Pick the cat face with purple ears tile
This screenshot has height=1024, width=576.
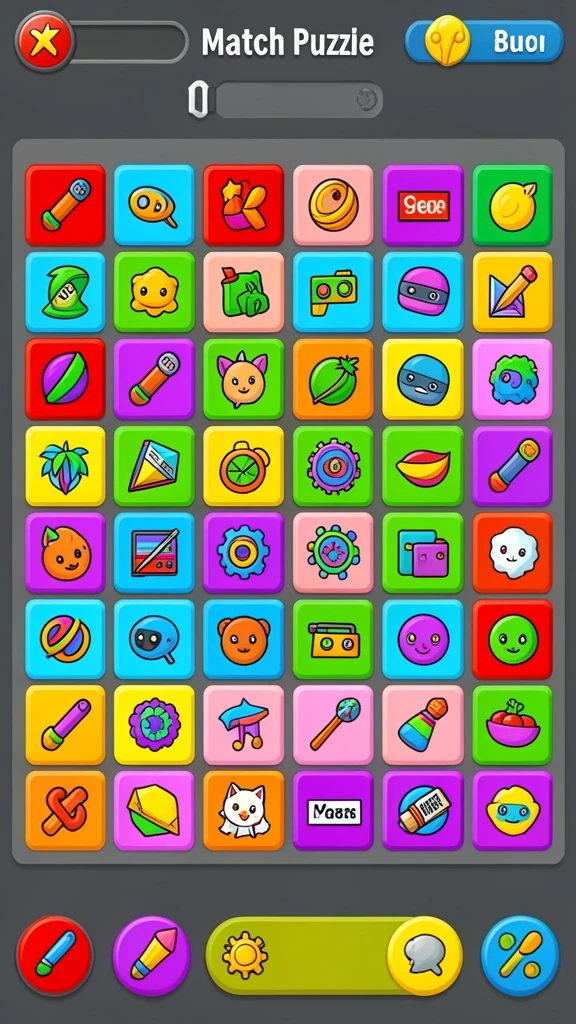coord(244,379)
